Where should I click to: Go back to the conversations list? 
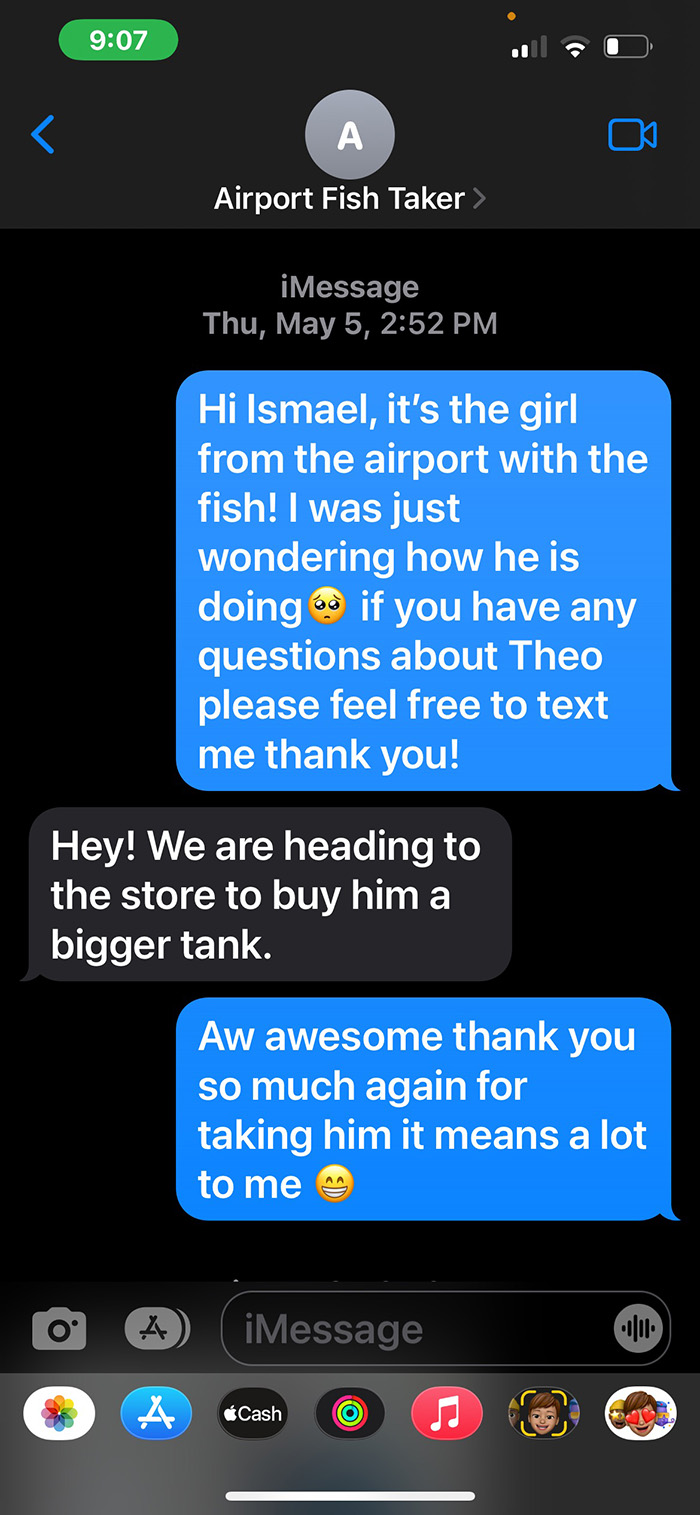[x=43, y=134]
